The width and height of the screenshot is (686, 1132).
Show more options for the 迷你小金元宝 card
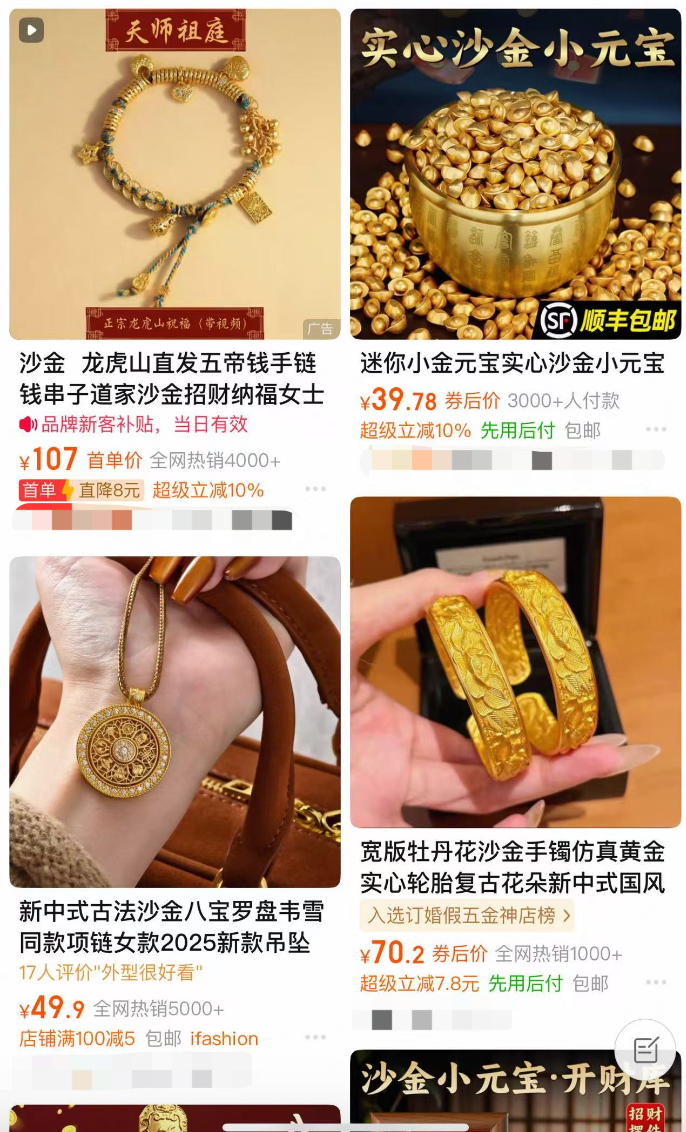(656, 430)
